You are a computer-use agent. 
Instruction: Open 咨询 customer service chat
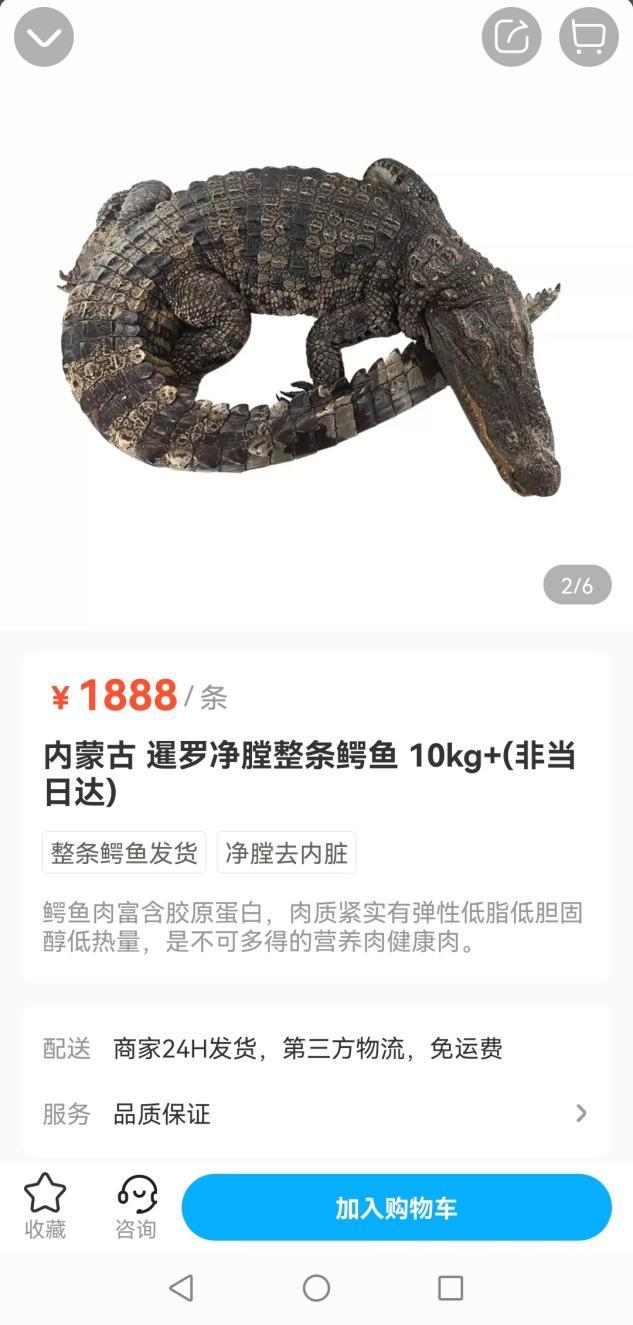click(x=136, y=1206)
